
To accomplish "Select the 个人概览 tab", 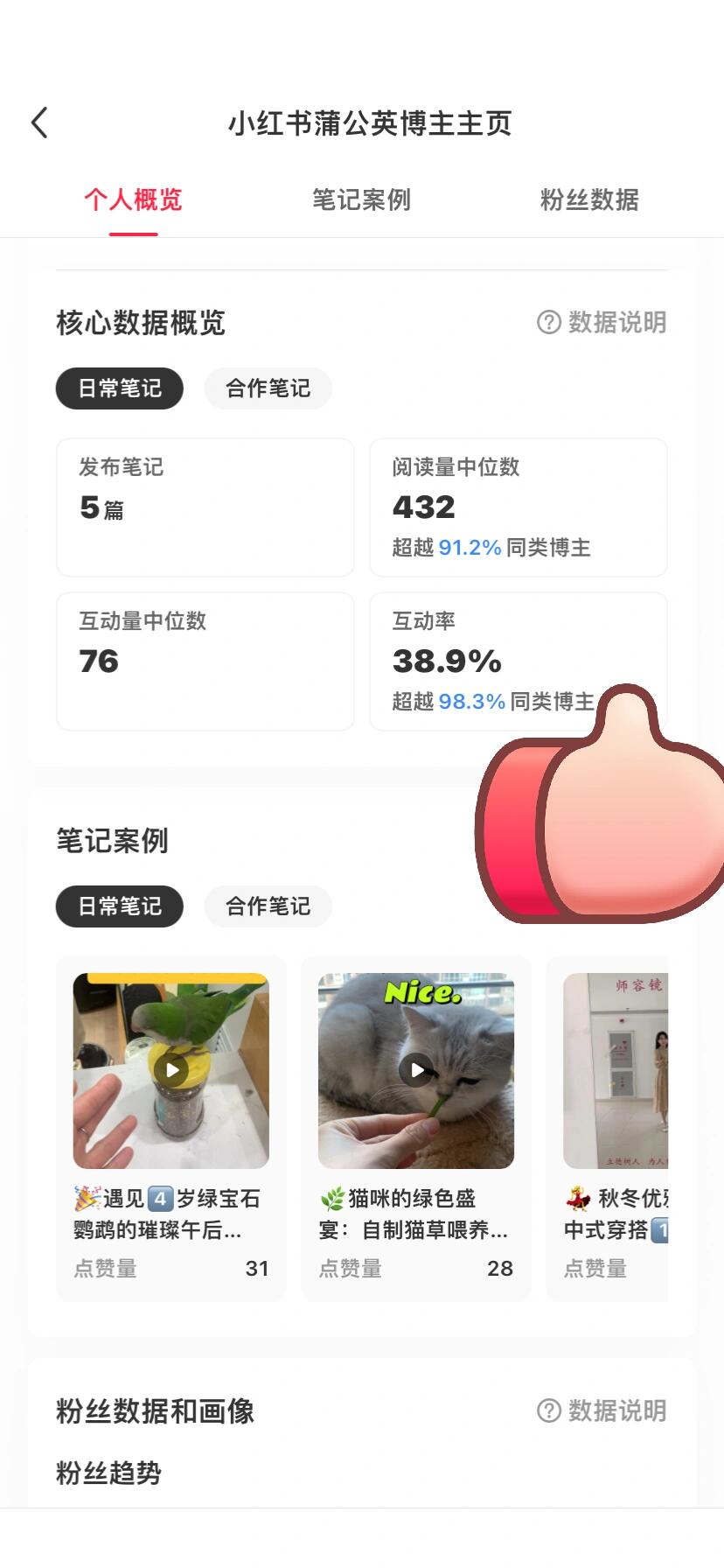I will [133, 200].
